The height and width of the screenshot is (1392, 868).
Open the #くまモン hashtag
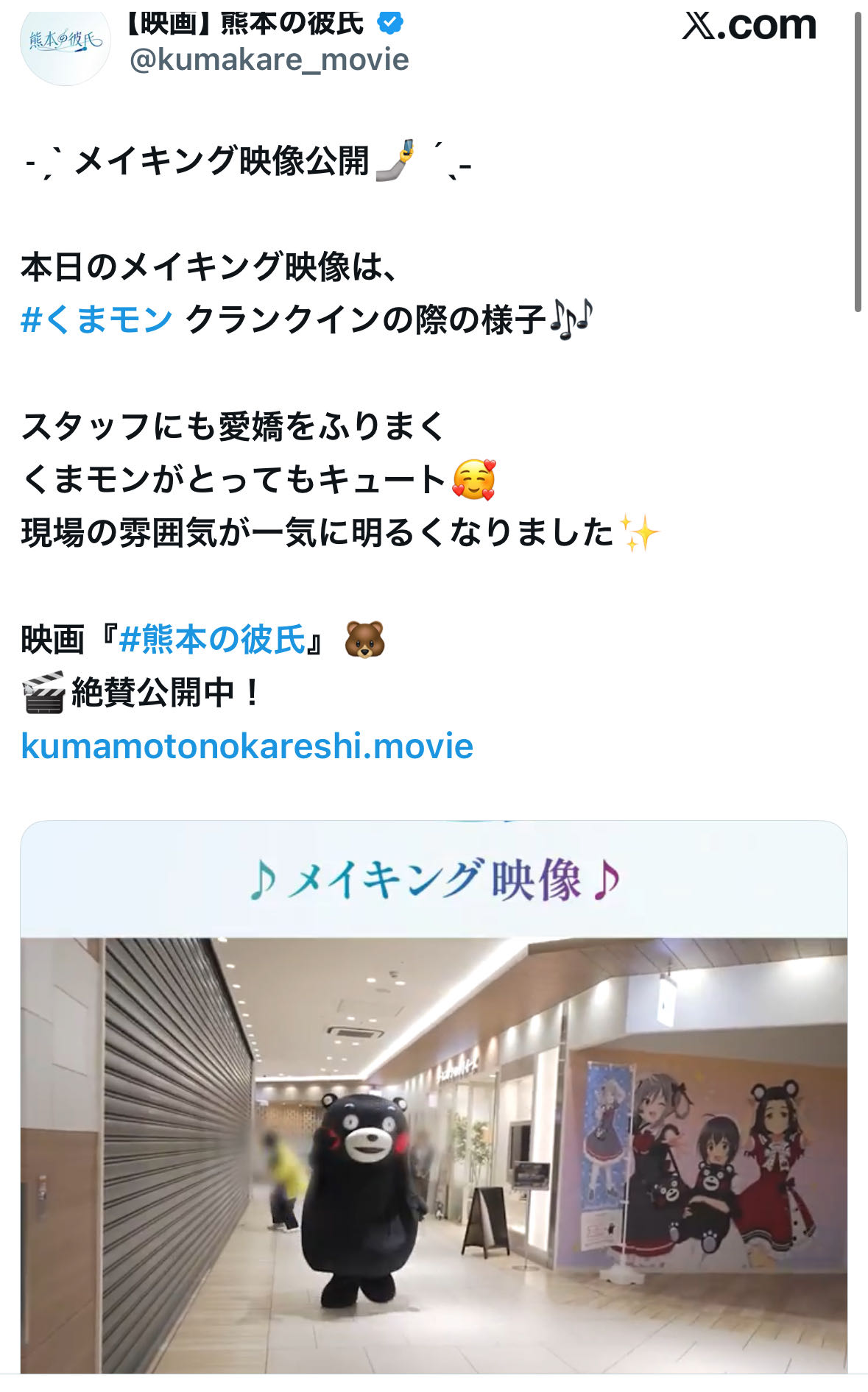pos(96,319)
